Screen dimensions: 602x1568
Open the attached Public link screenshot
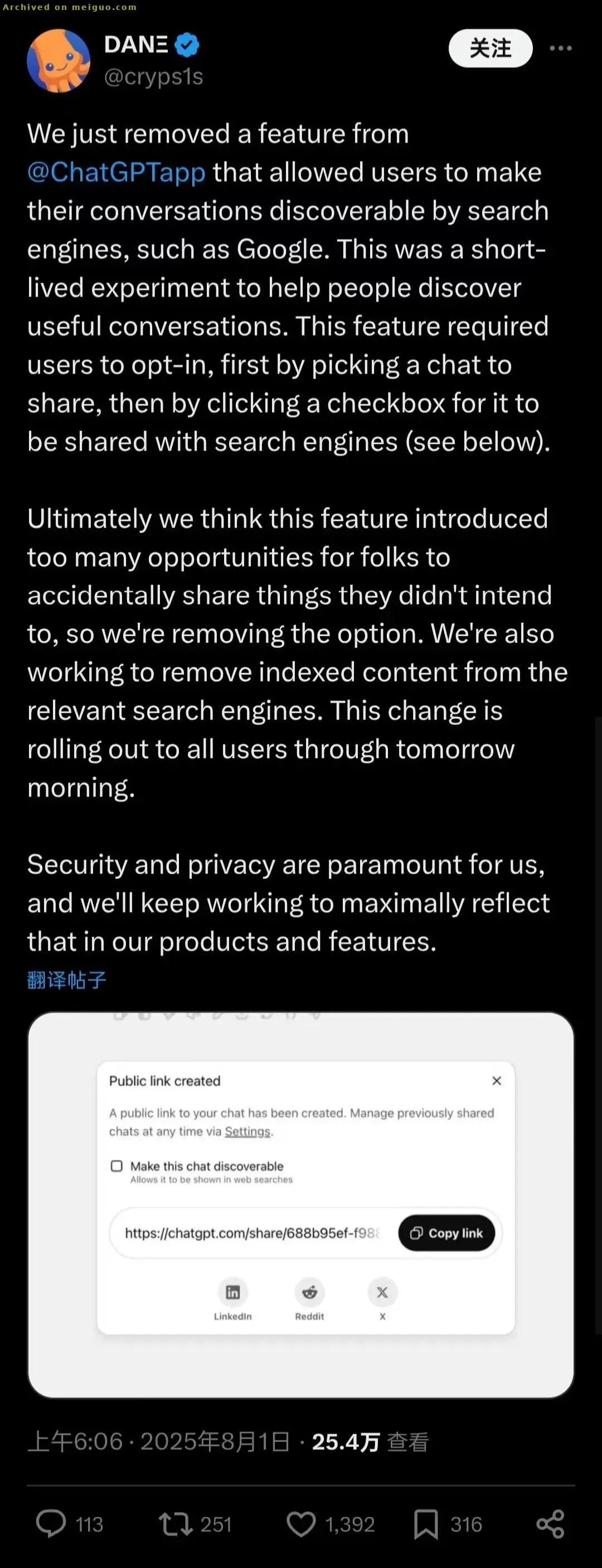click(300, 1204)
